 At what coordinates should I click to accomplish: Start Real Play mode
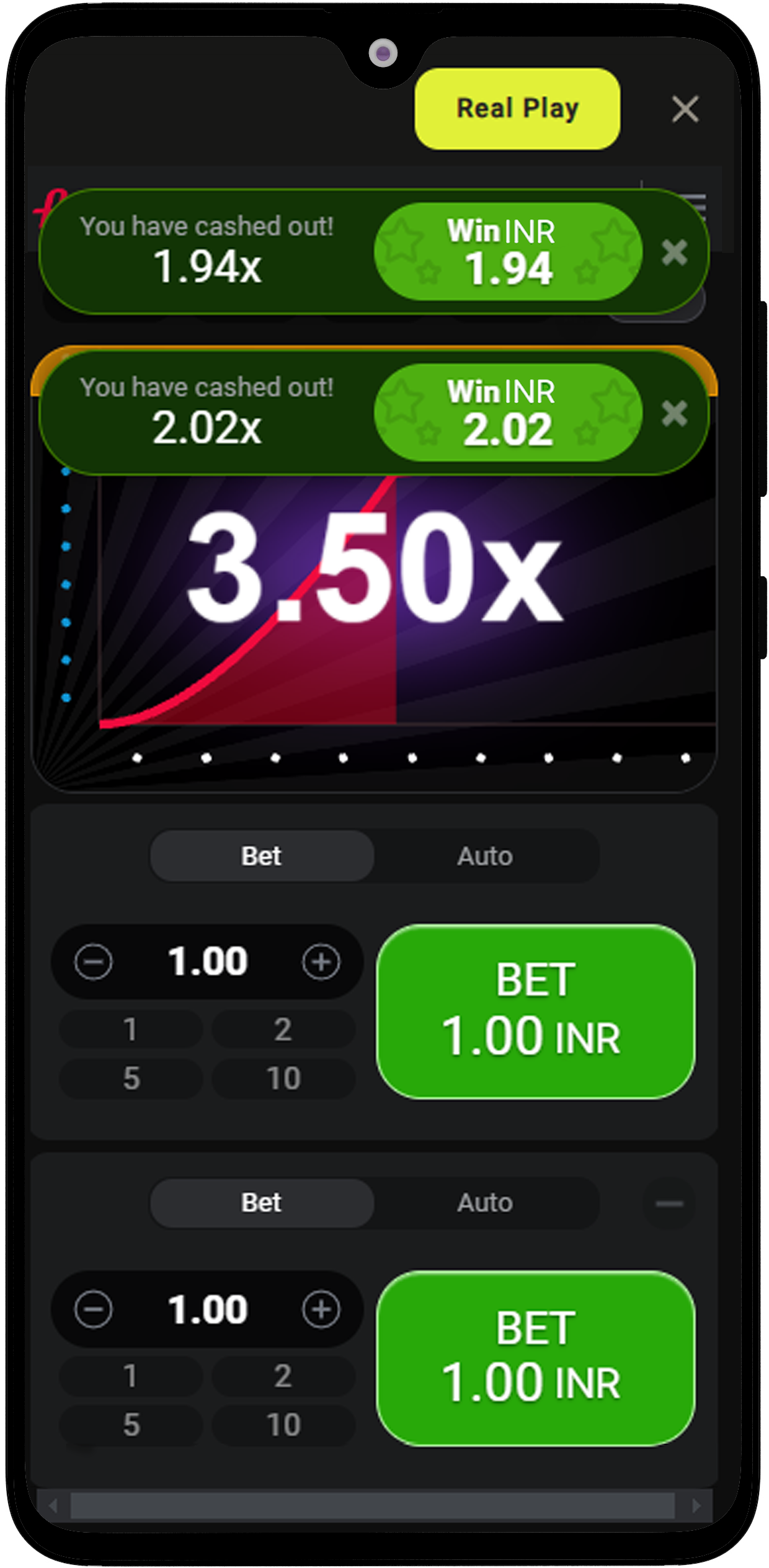517,109
